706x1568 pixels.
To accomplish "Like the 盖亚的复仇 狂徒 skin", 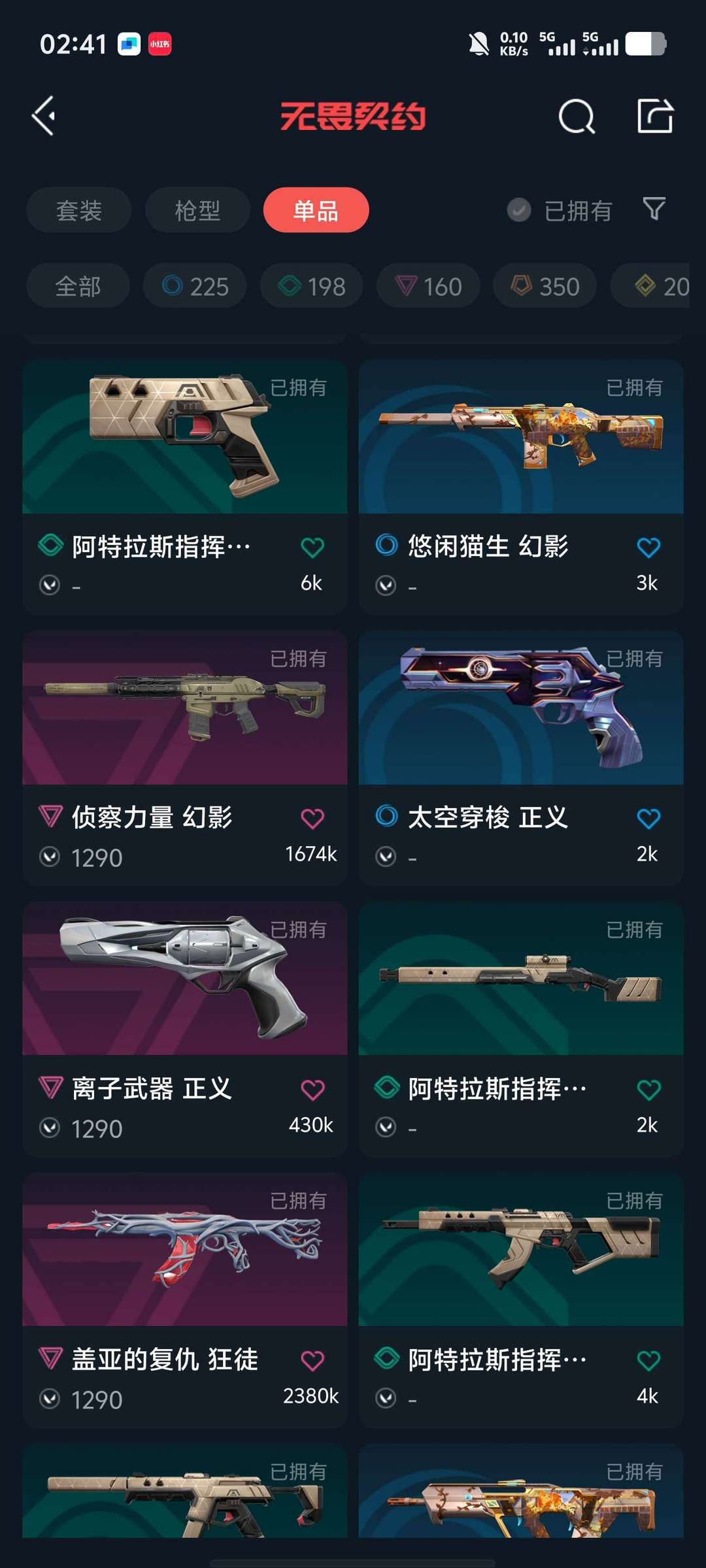I will 312,1361.
